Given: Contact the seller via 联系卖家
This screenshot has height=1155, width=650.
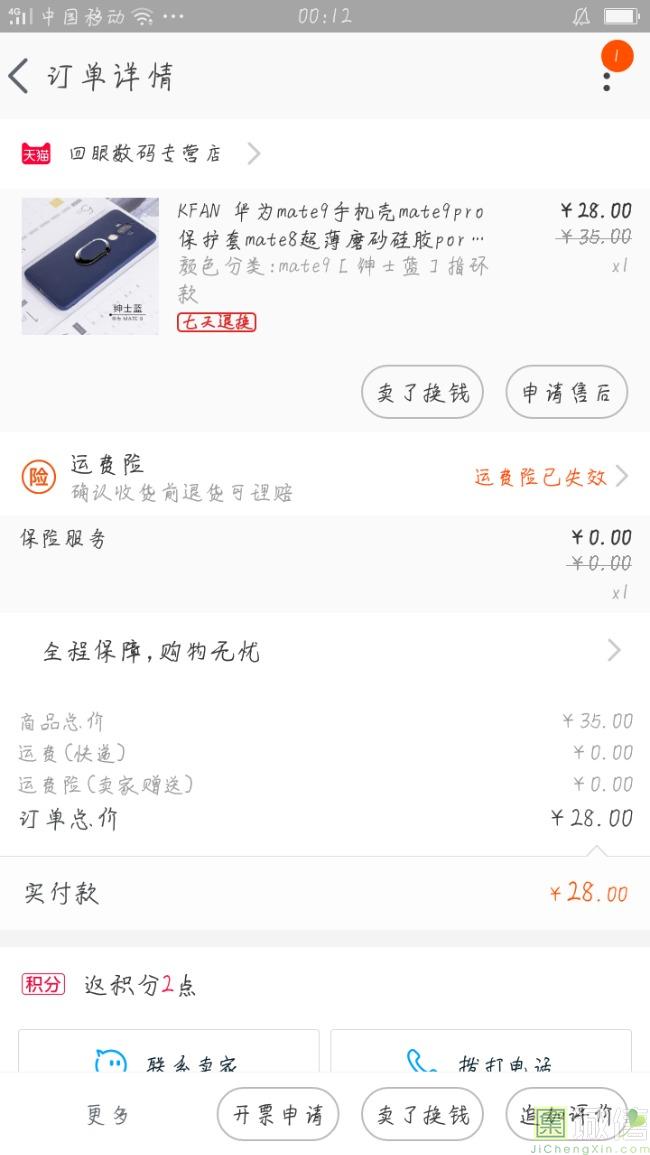Looking at the screenshot, I should 168,1058.
